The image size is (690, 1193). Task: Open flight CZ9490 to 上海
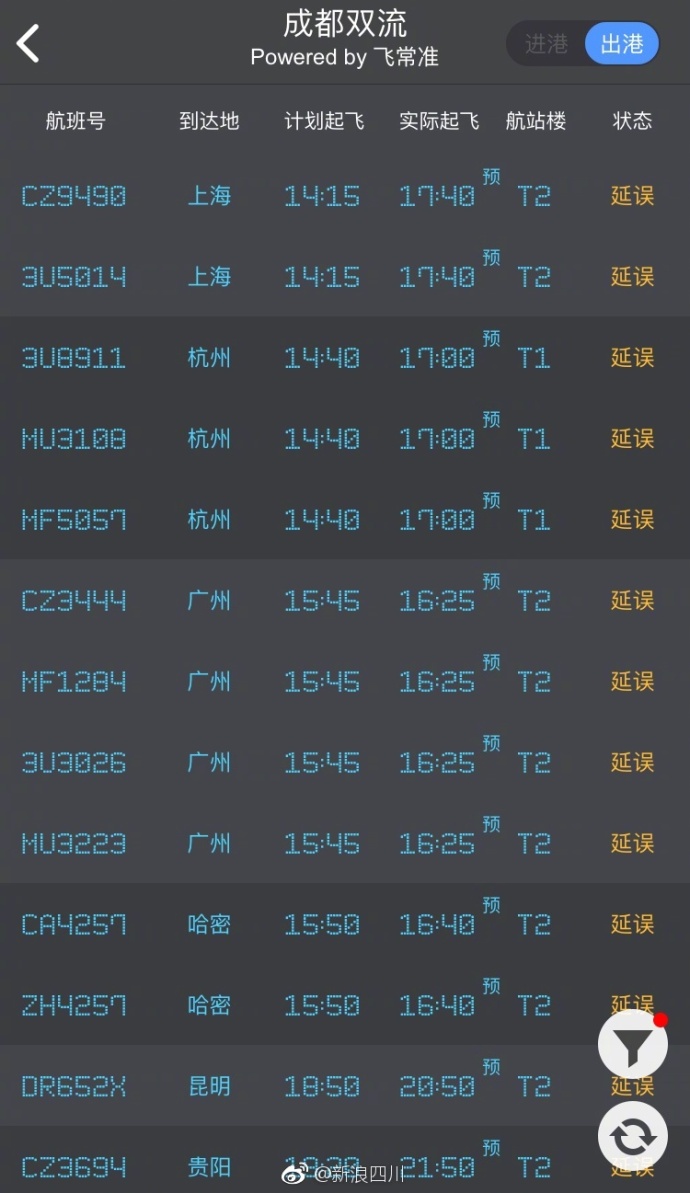pyautogui.click(x=74, y=196)
